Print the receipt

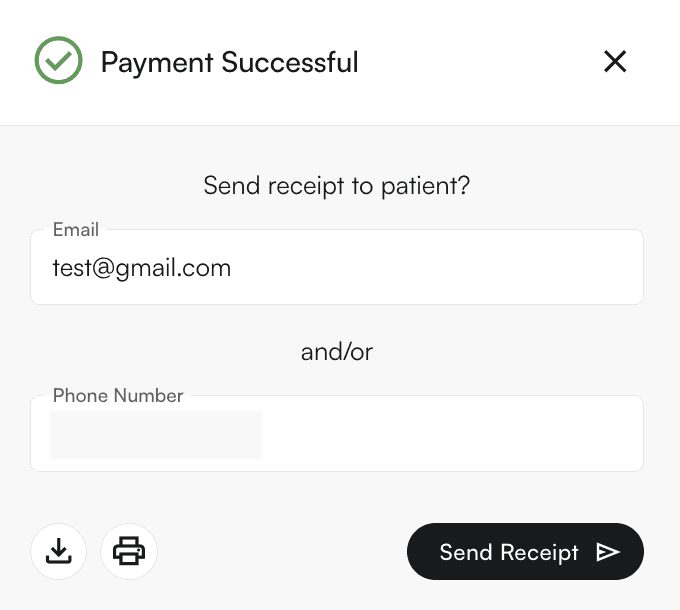pos(129,551)
